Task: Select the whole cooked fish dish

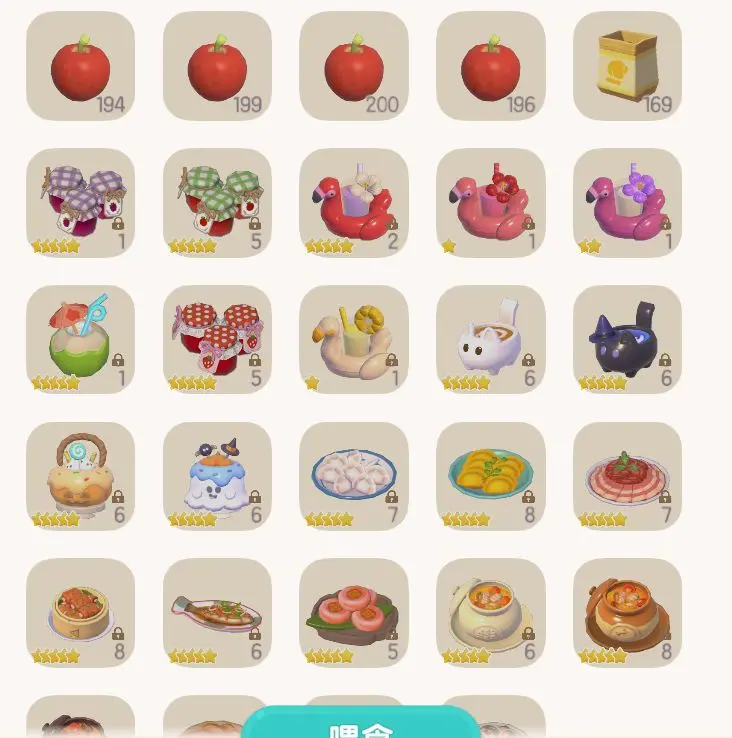Action: (x=217, y=613)
